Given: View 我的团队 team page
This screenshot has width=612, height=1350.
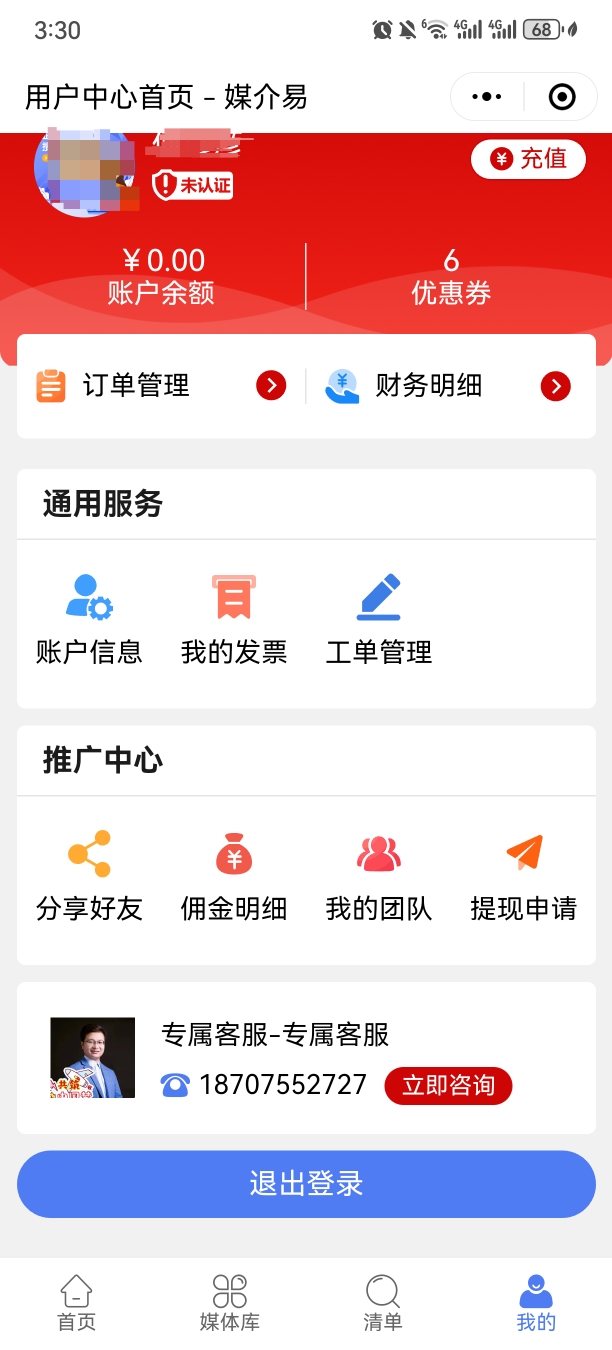Looking at the screenshot, I should (379, 876).
